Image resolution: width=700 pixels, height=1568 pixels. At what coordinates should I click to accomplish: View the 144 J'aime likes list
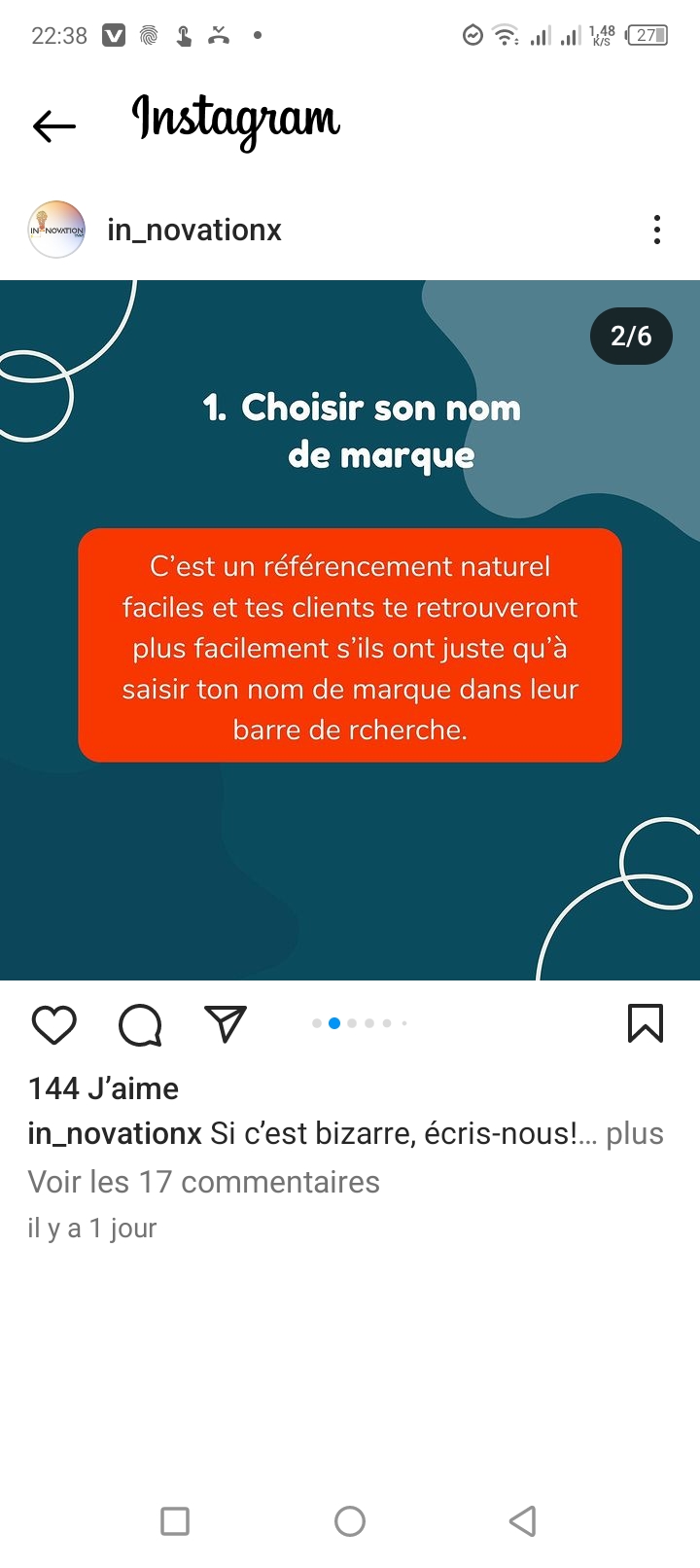[103, 1088]
